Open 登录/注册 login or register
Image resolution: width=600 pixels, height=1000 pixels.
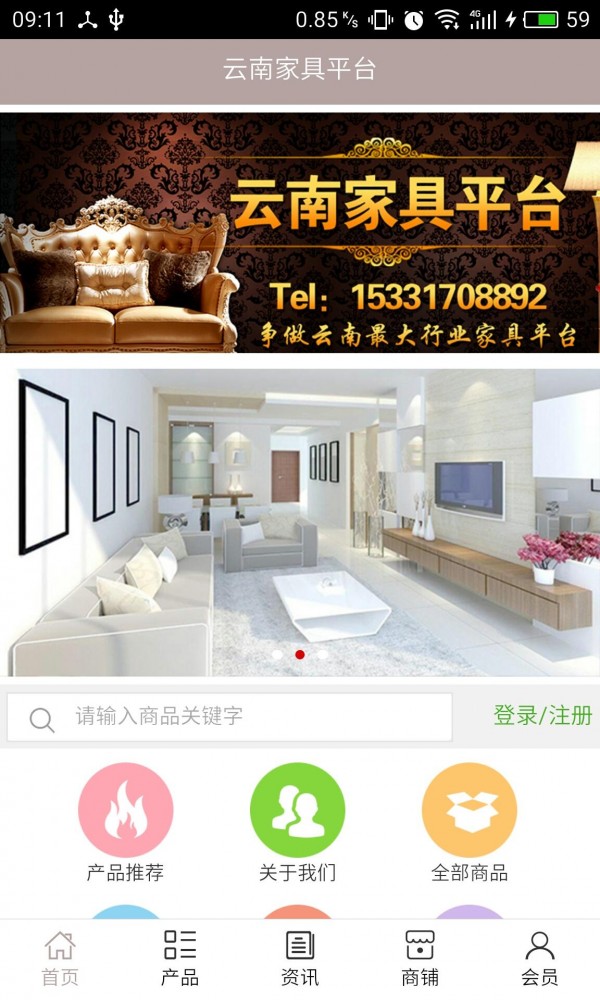coord(543,716)
